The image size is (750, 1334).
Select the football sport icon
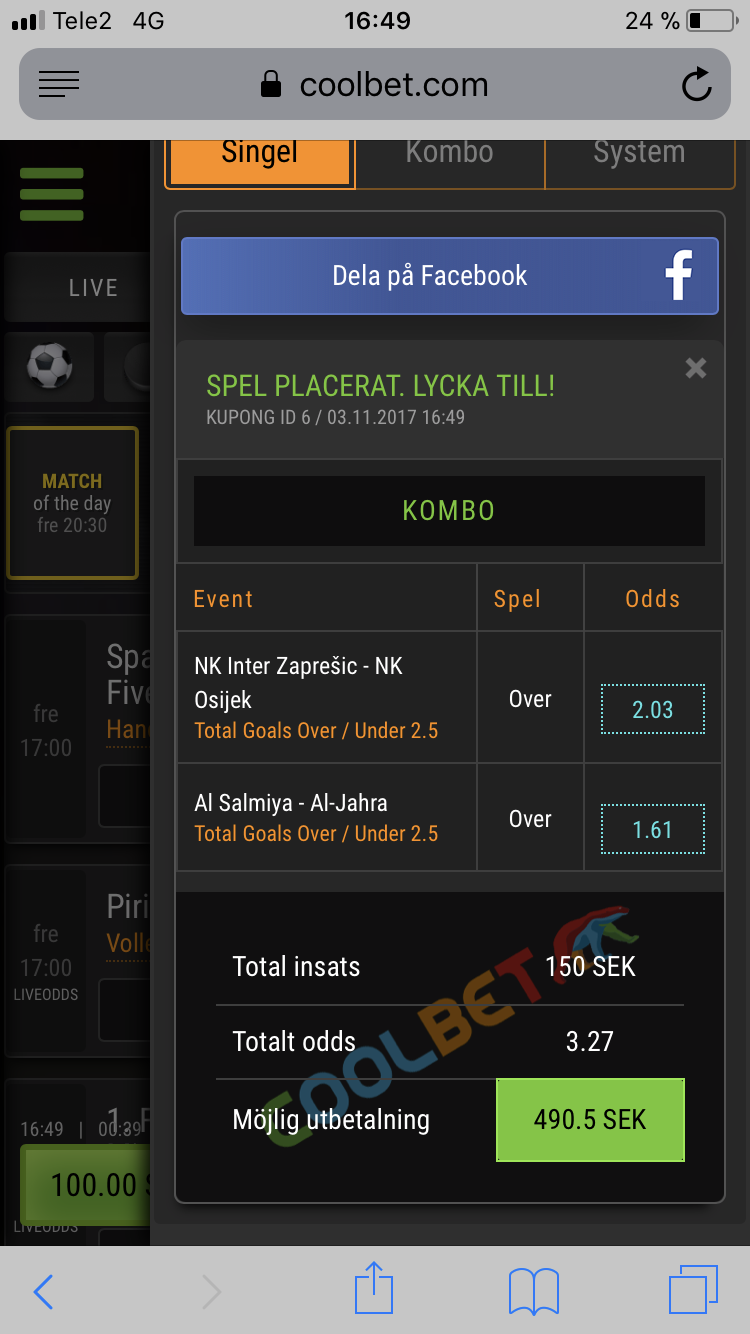tap(49, 367)
